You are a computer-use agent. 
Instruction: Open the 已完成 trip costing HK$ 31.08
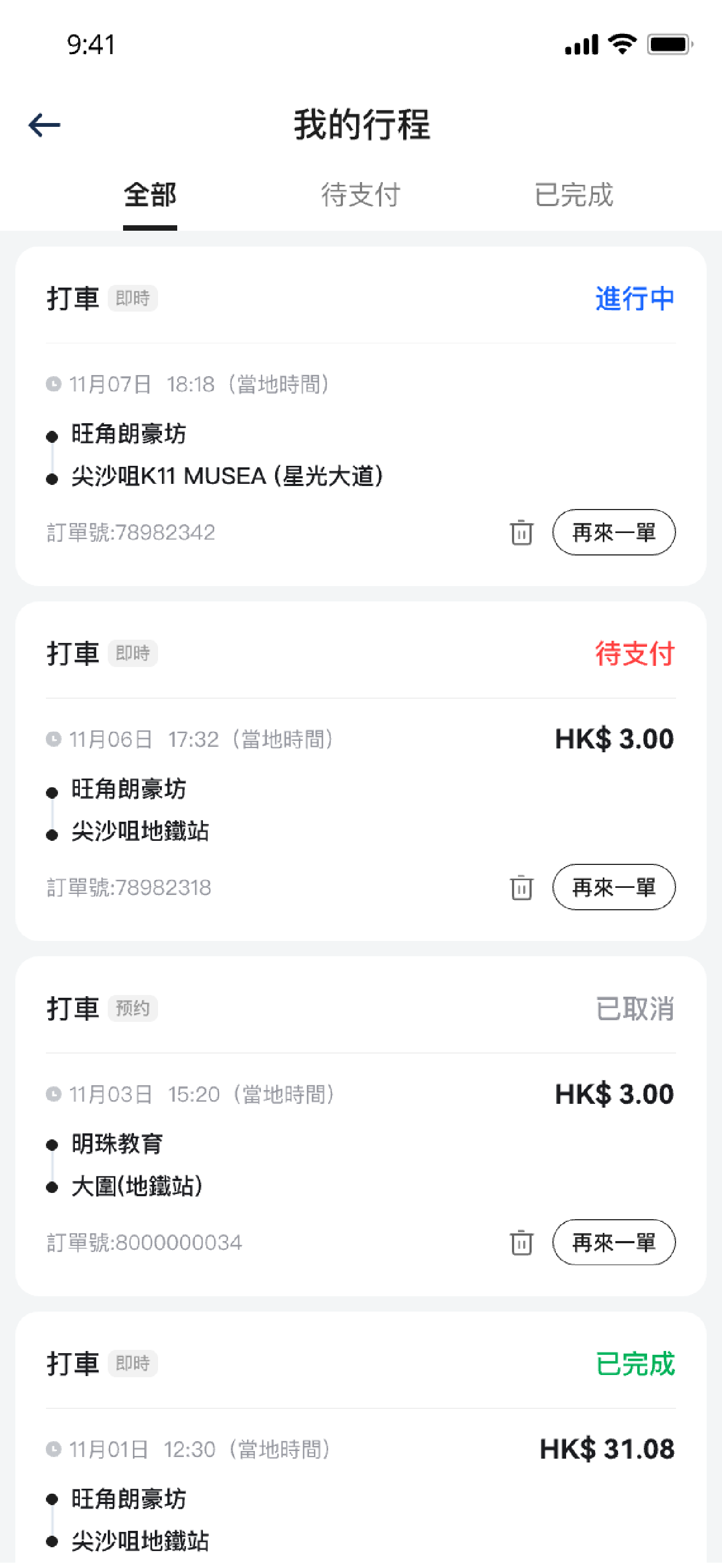pos(361,1440)
